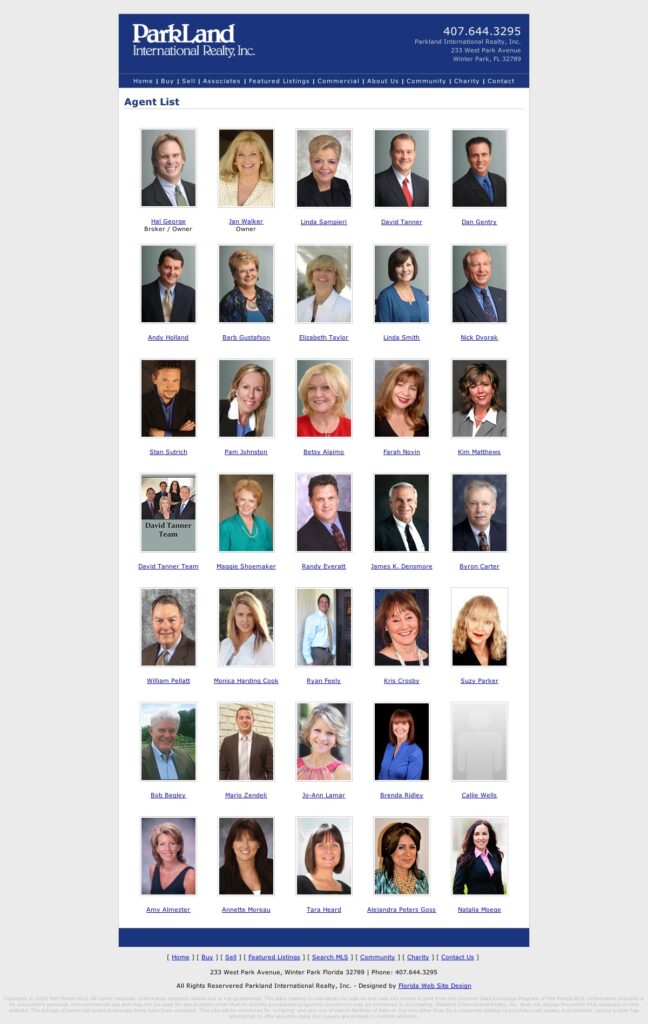Open the Commercial menu item
This screenshot has width=648, height=1024.
pyautogui.click(x=338, y=81)
